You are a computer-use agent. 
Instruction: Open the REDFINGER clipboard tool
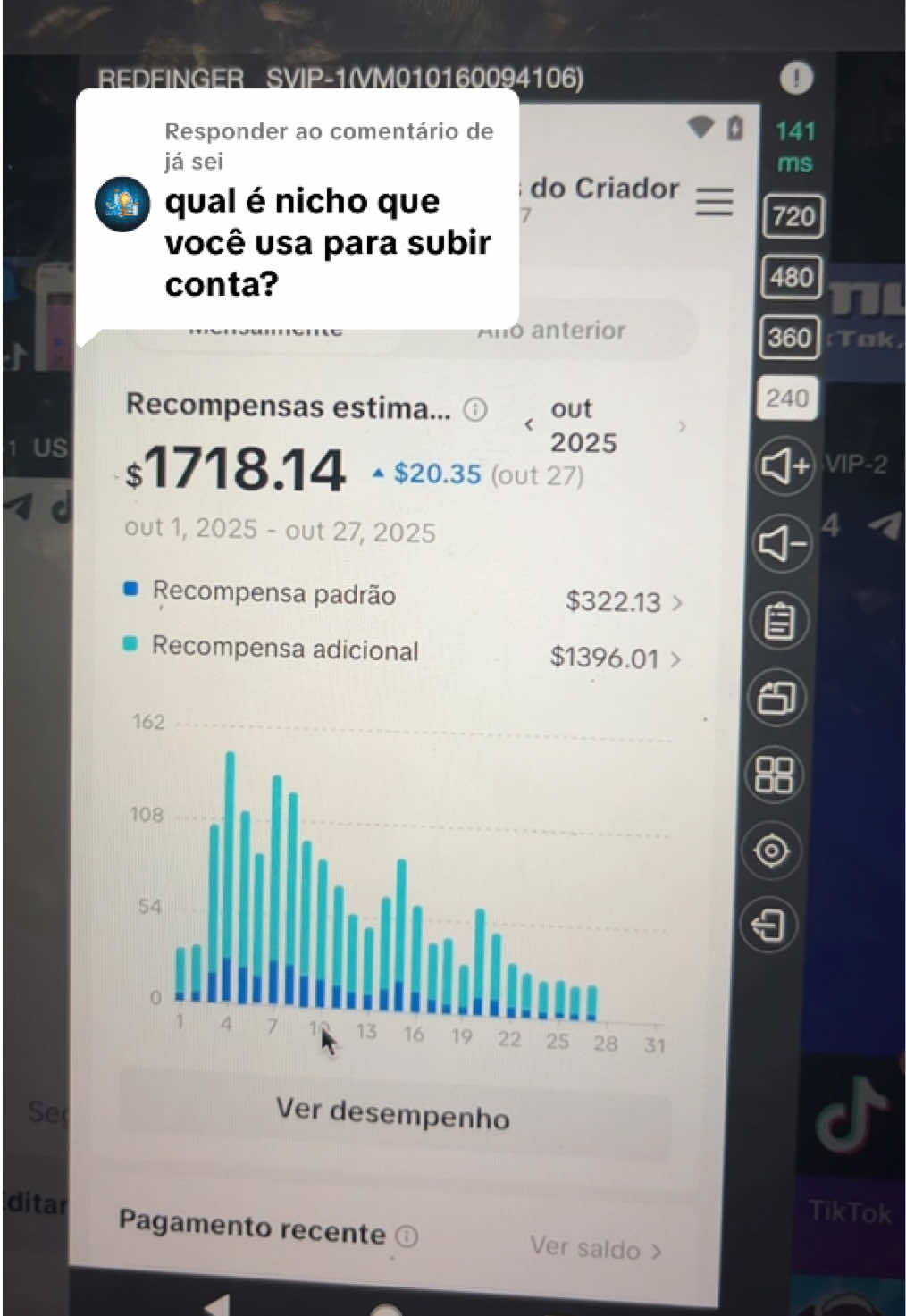point(781,619)
